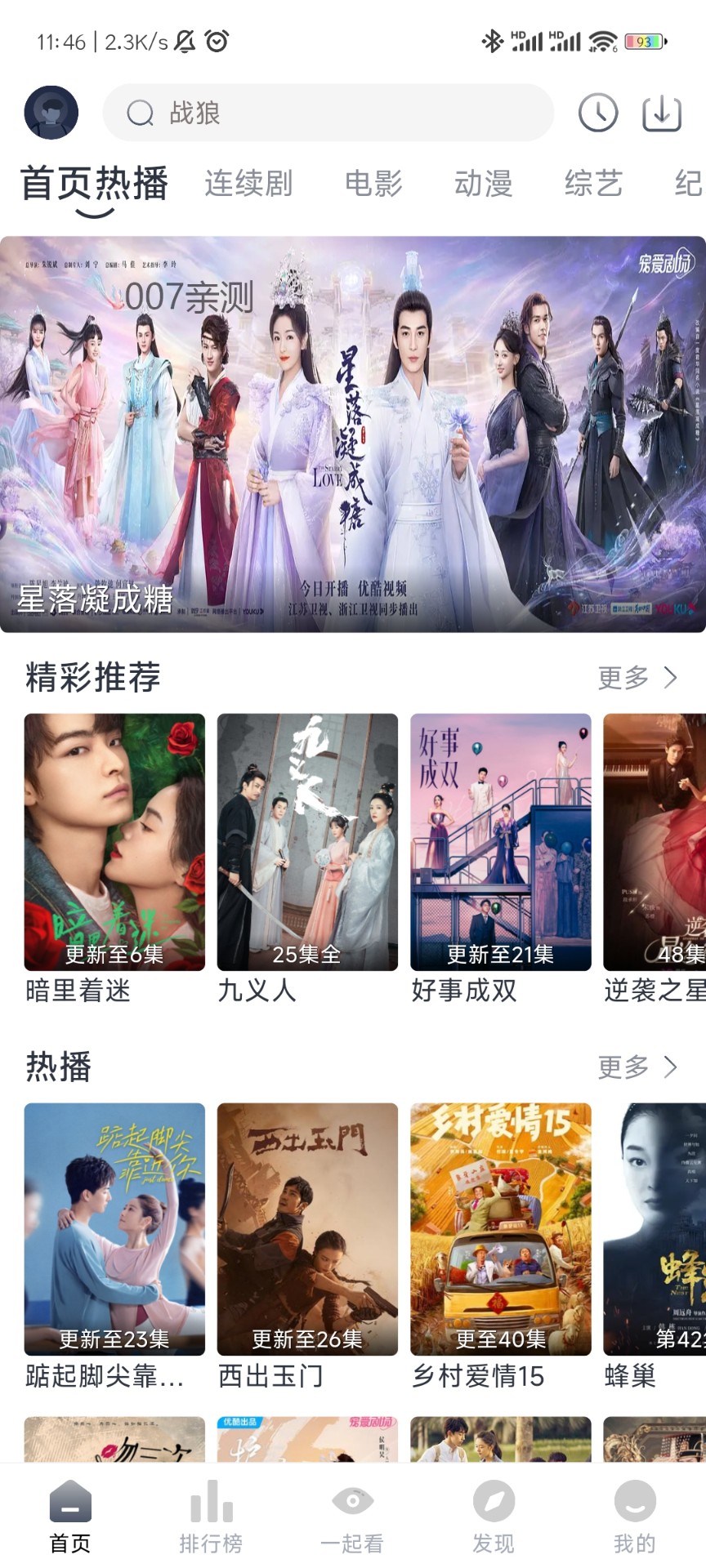Switch to the 电影 tab

pyautogui.click(x=374, y=183)
